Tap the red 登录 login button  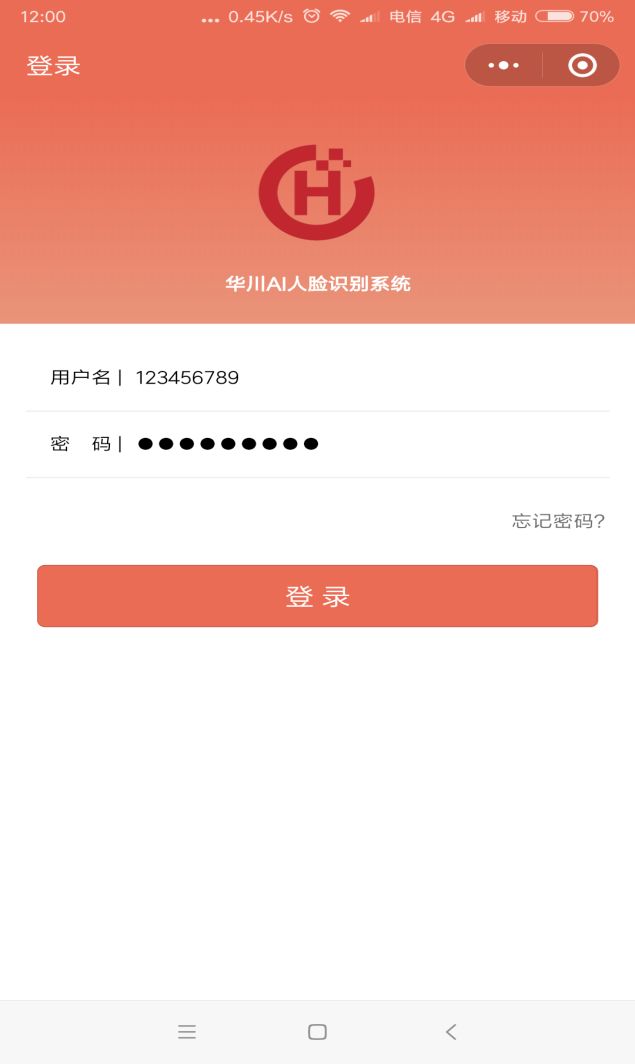coord(317,596)
